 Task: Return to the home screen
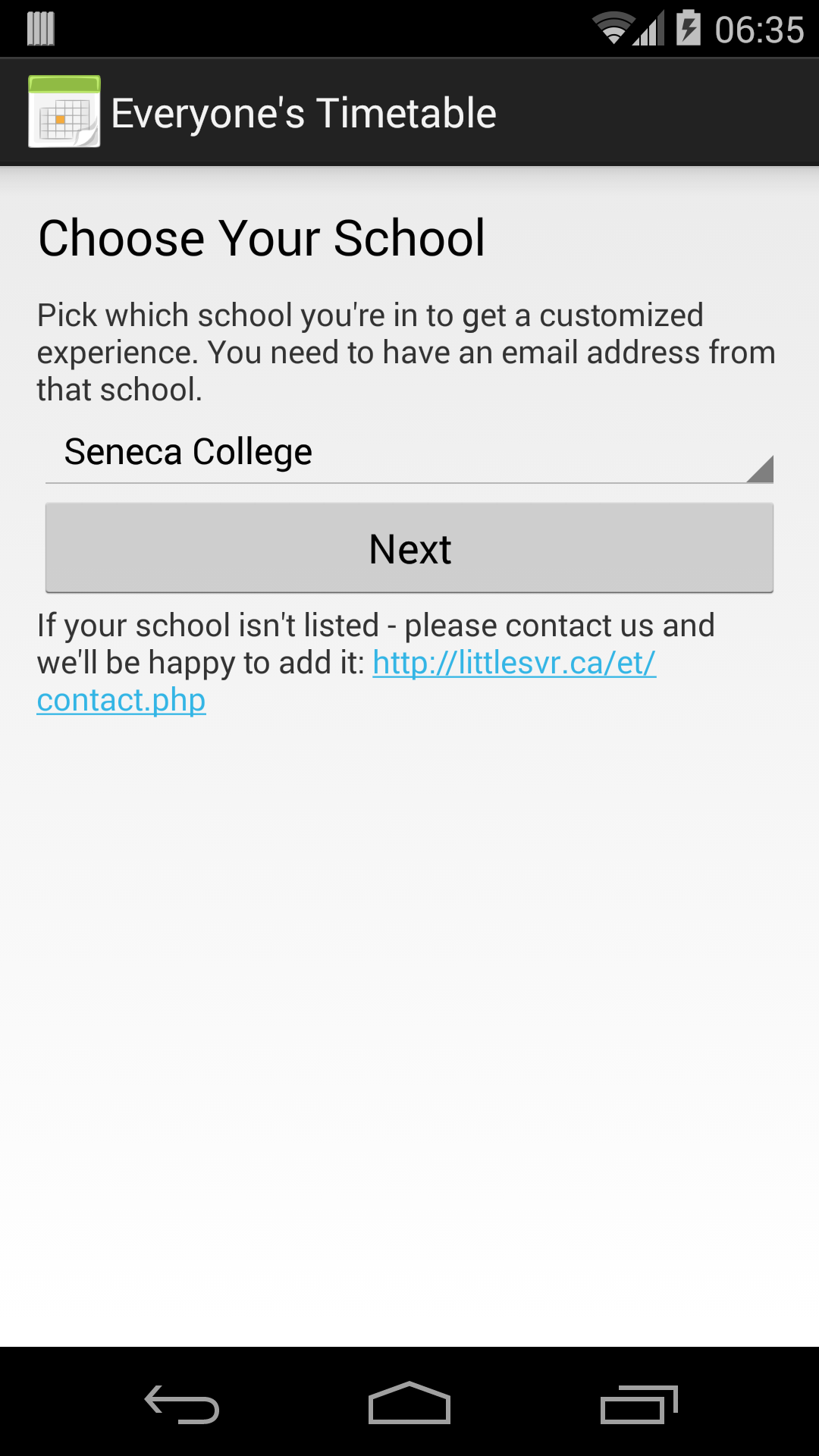point(409,1404)
